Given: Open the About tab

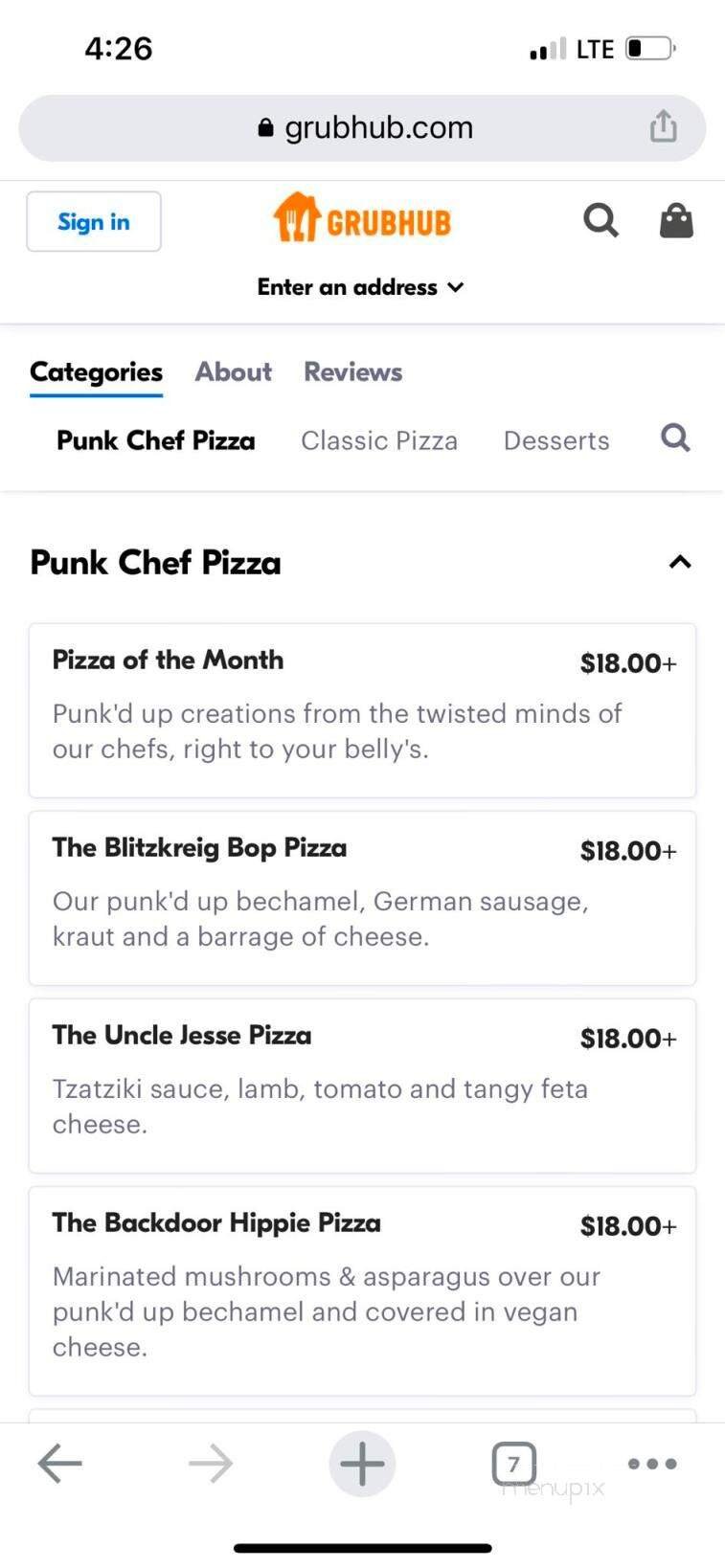Looking at the screenshot, I should [x=233, y=372].
